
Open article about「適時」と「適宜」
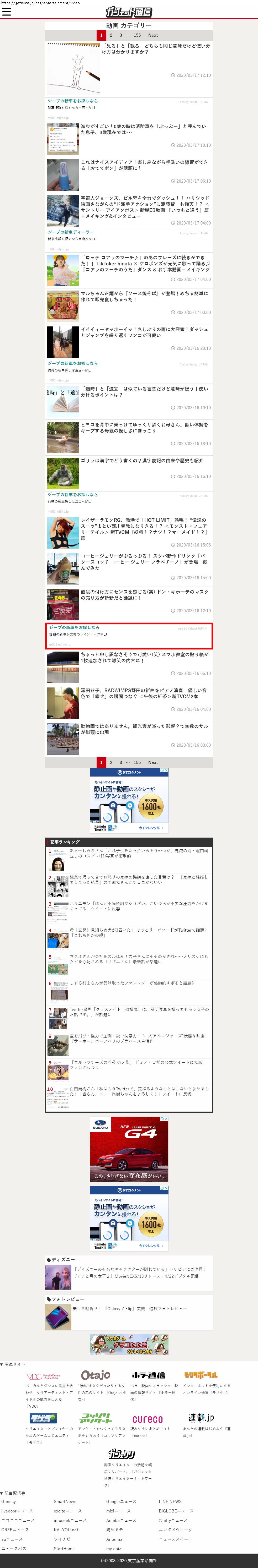[145, 391]
